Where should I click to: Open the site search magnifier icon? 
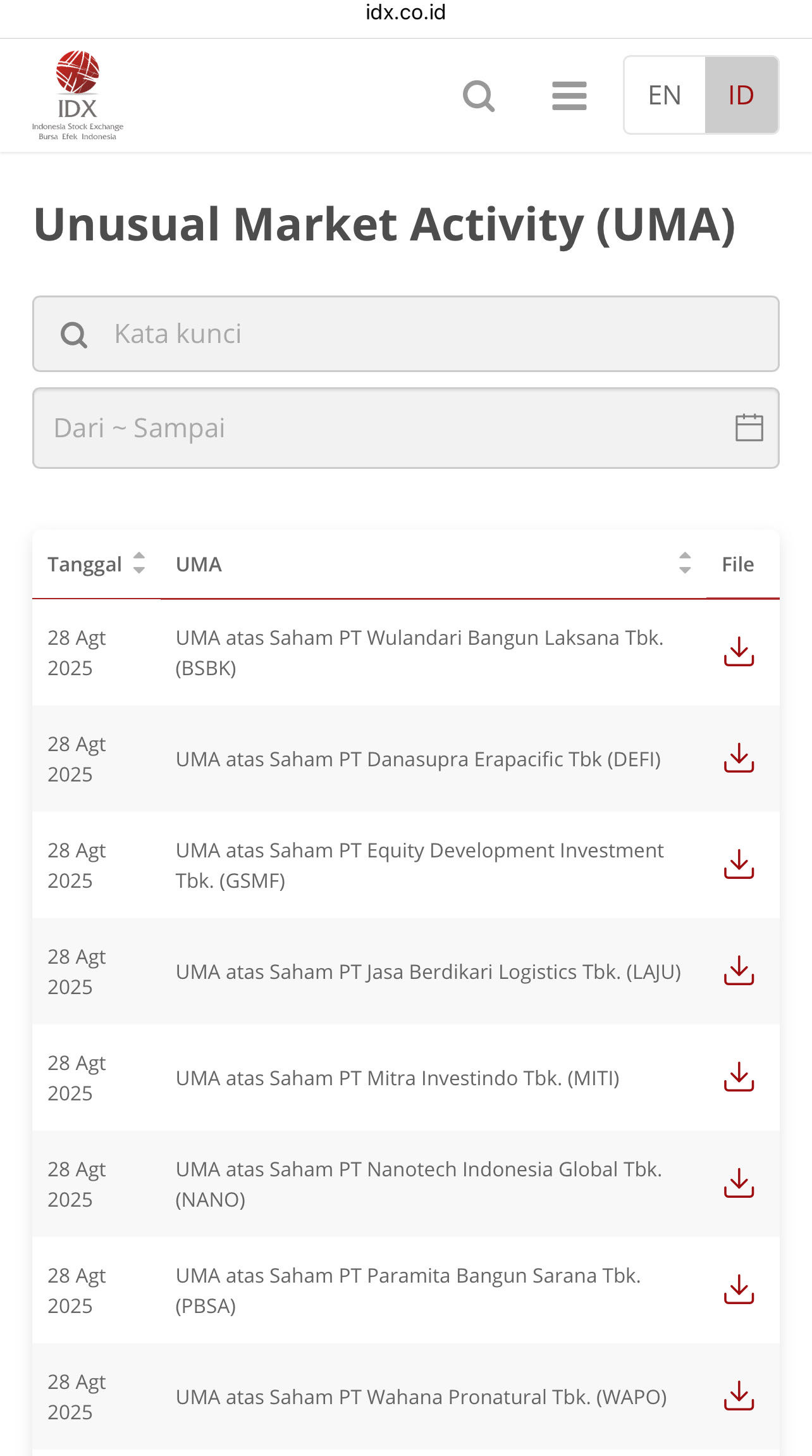[479, 96]
